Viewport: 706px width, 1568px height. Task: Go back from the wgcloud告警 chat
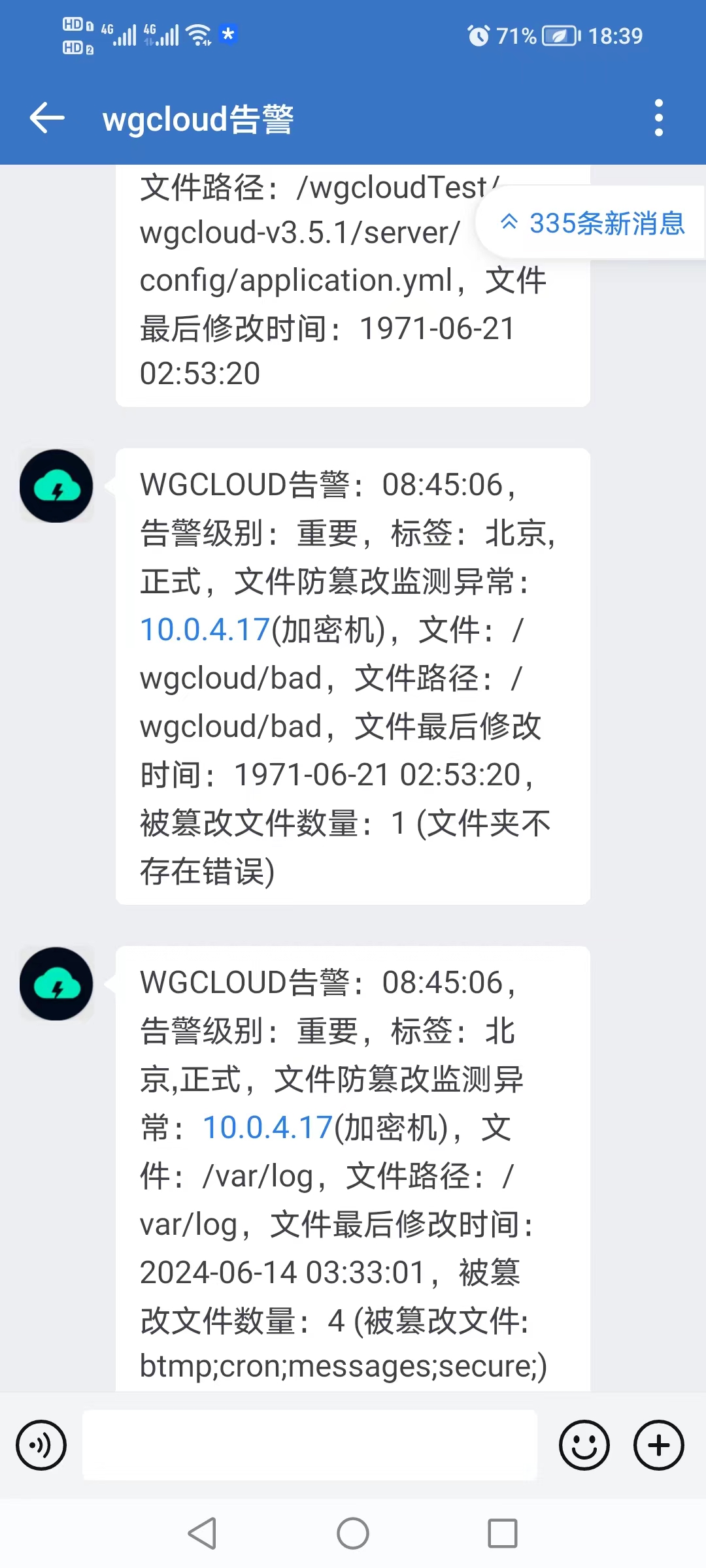coord(47,118)
